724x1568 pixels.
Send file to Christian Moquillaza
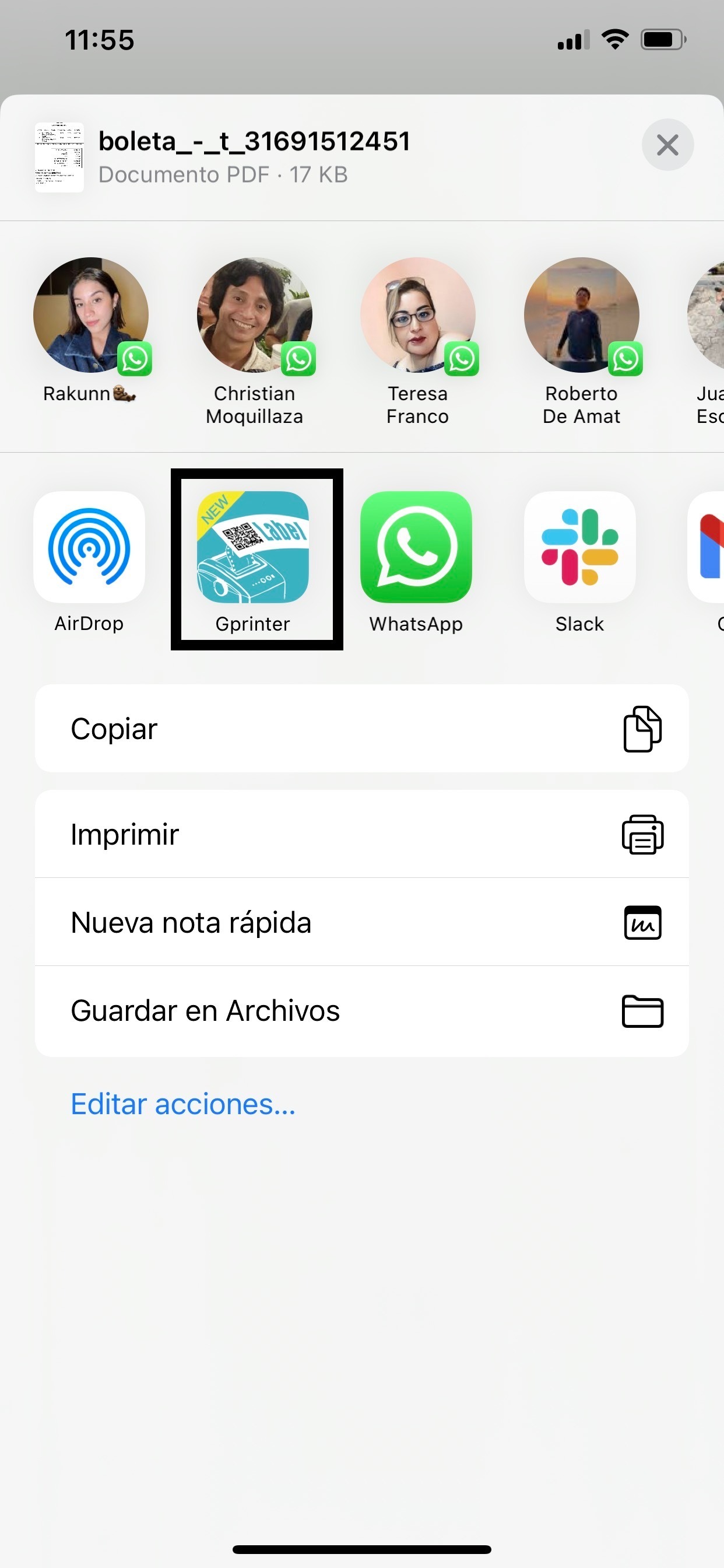(254, 316)
